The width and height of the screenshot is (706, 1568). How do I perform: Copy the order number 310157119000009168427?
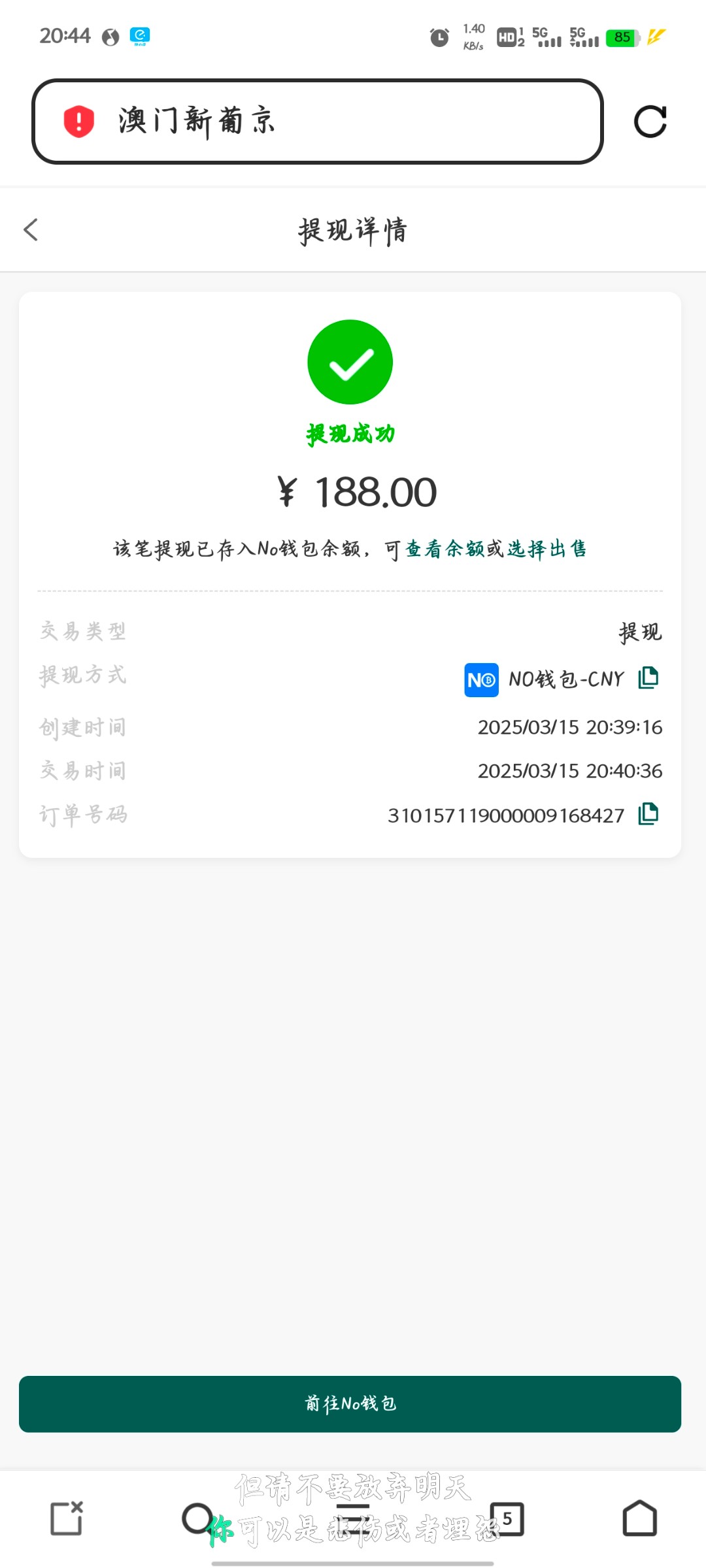[648, 814]
